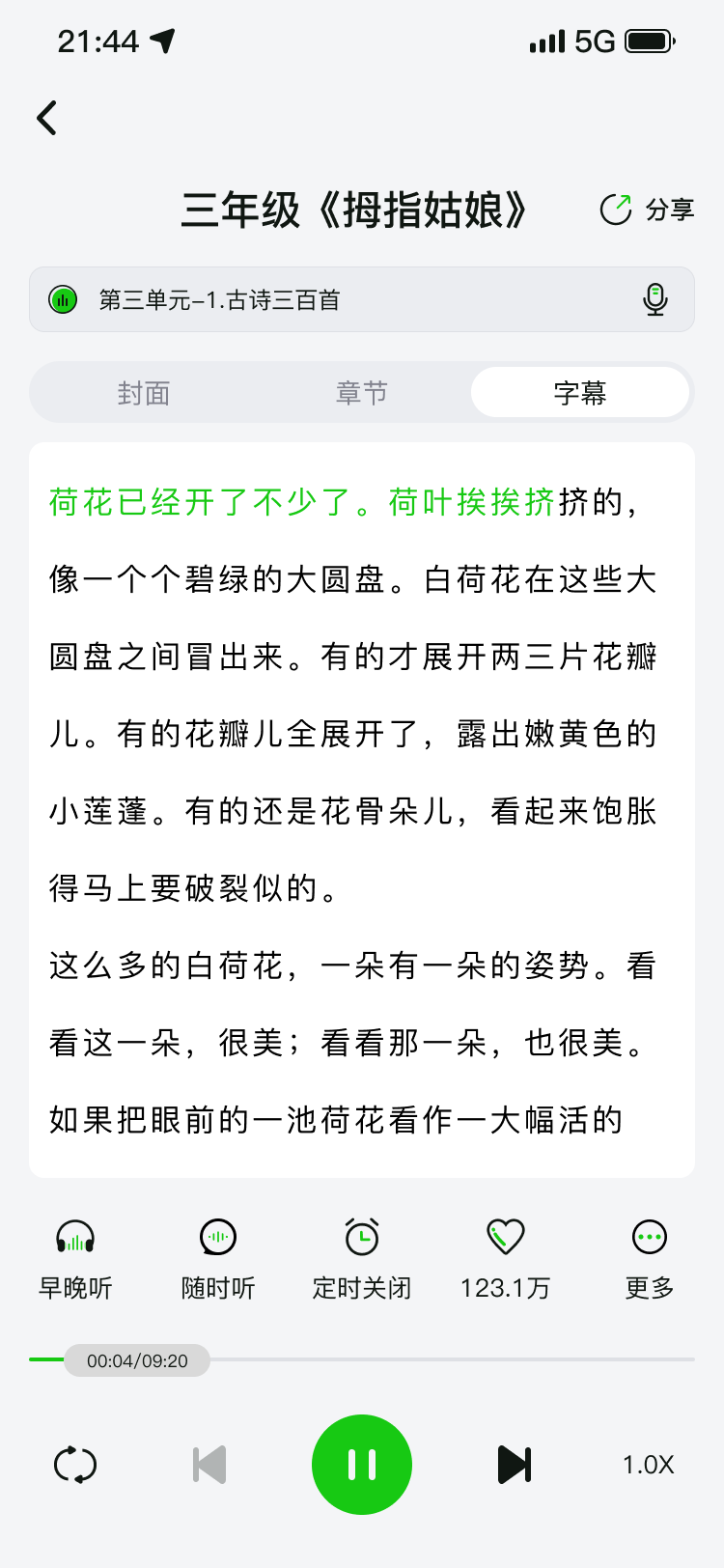The height and width of the screenshot is (1568, 724).
Task: Select the 字幕 tab
Action: click(579, 393)
